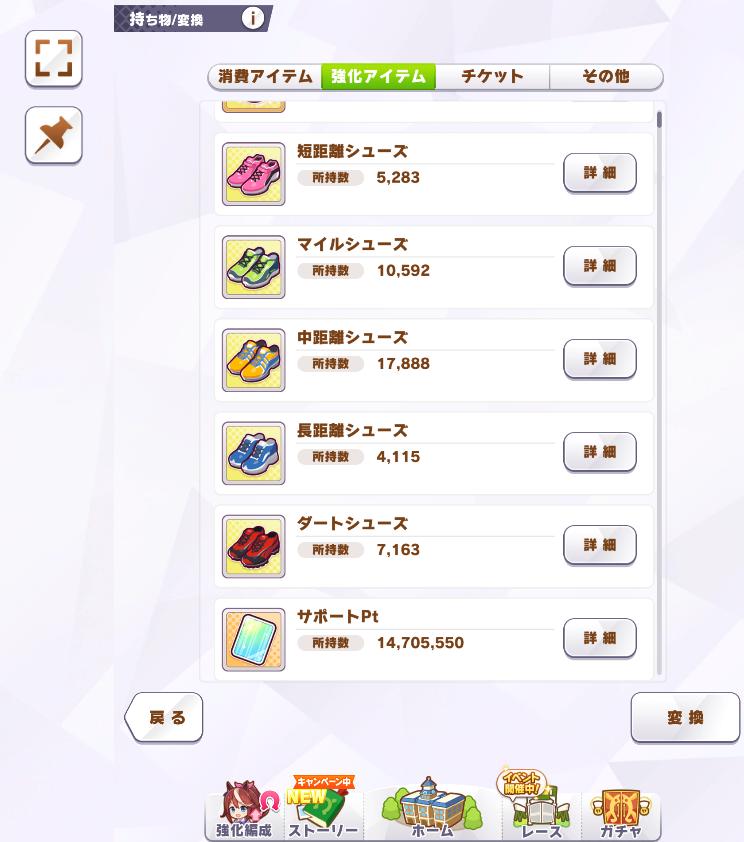The width and height of the screenshot is (744, 842).
Task: Open the 強化編成 menu
Action: (x=244, y=812)
